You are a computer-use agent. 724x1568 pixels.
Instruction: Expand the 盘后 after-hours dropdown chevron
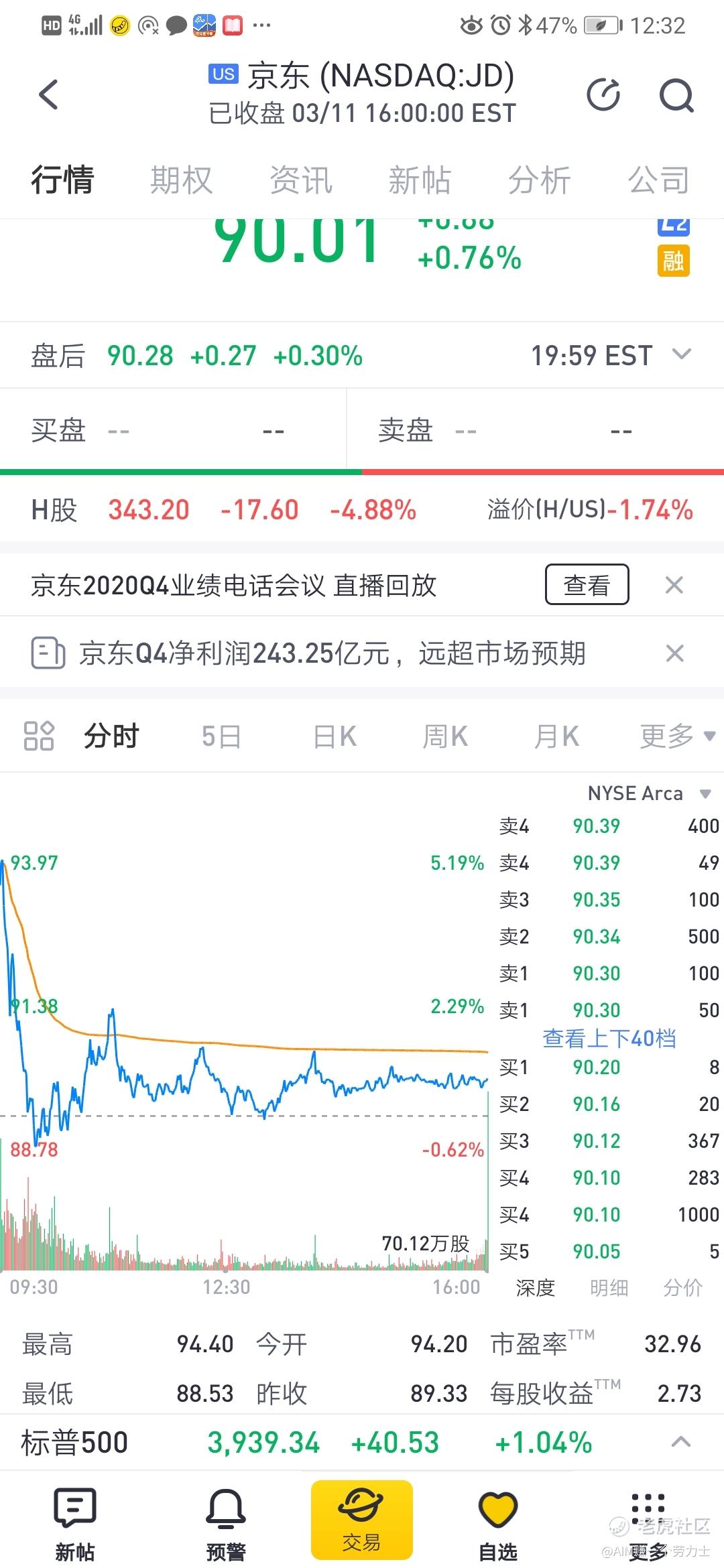pos(681,354)
